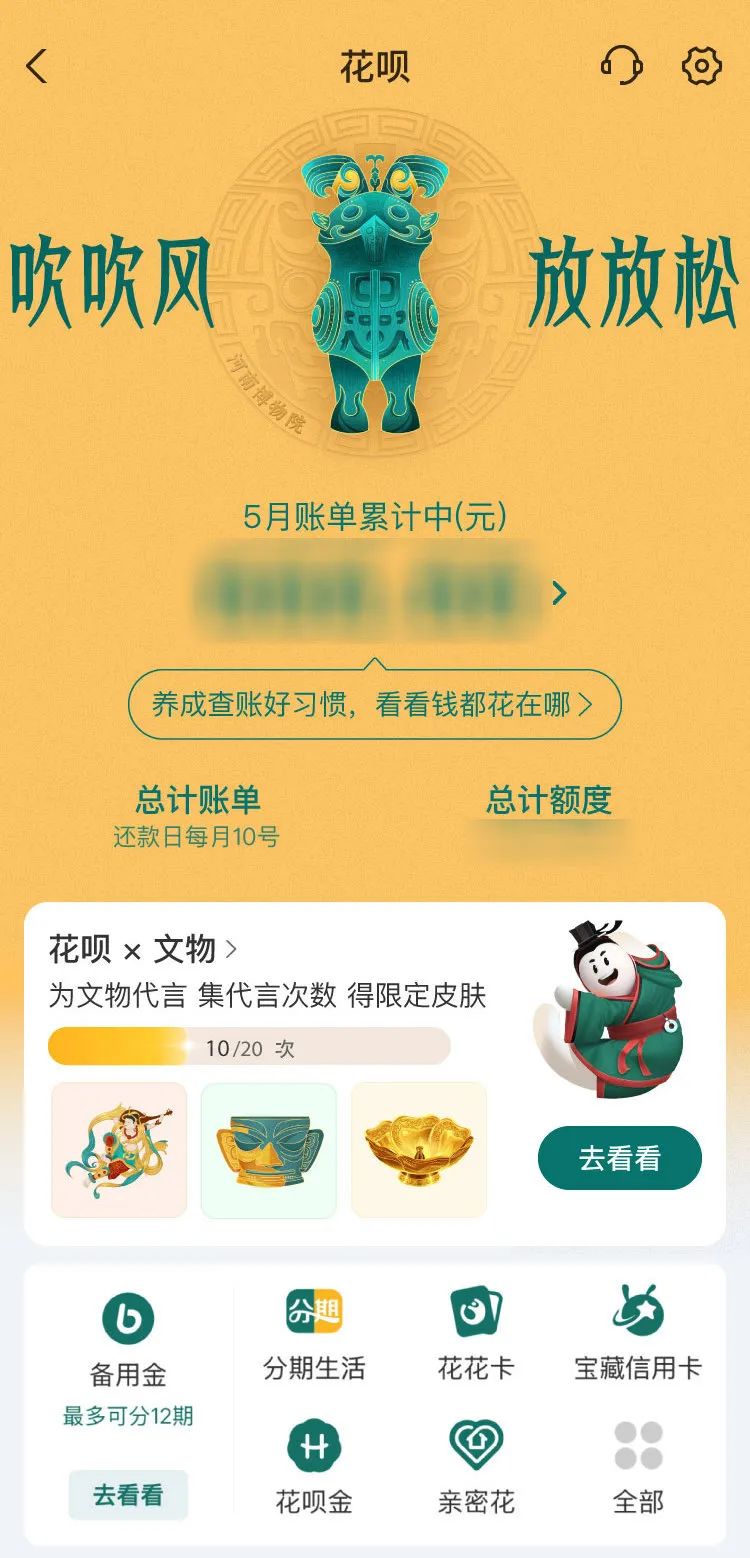This screenshot has height=1558, width=750.
Task: Open 看看钱都花在哪 spending reminder
Action: [374, 705]
